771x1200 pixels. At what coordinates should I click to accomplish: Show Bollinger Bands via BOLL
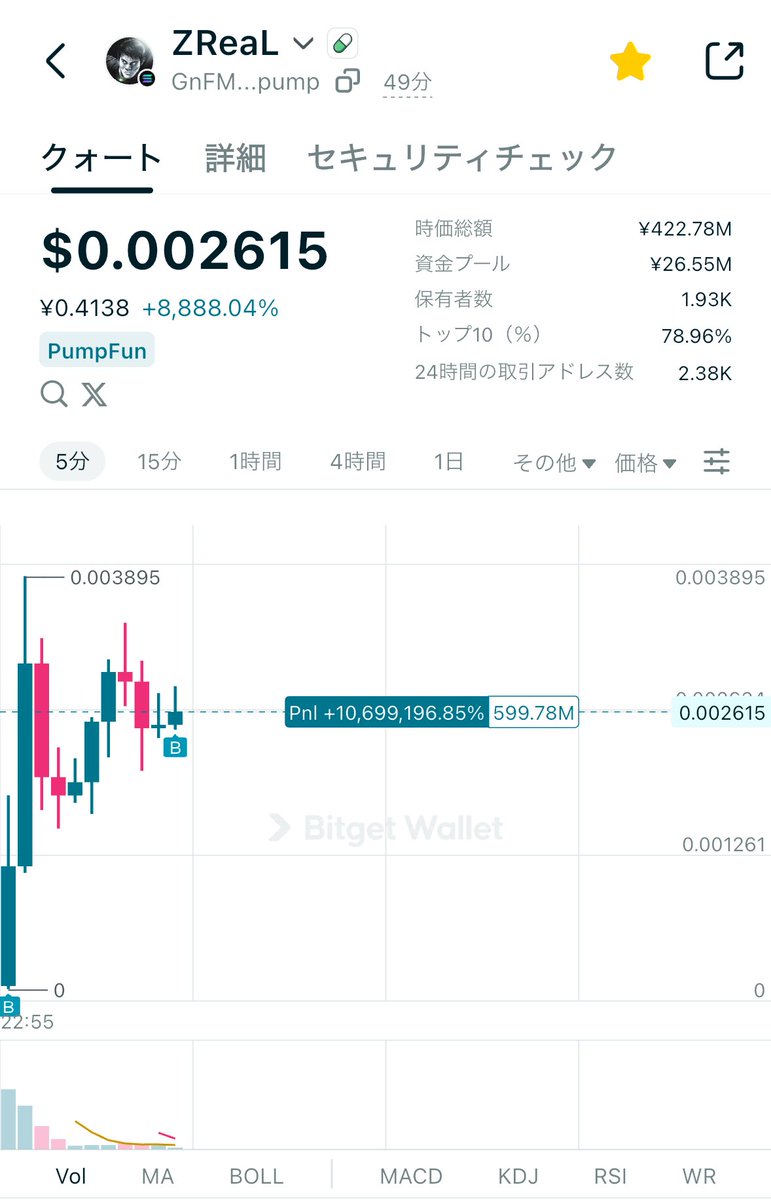[x=256, y=1177]
